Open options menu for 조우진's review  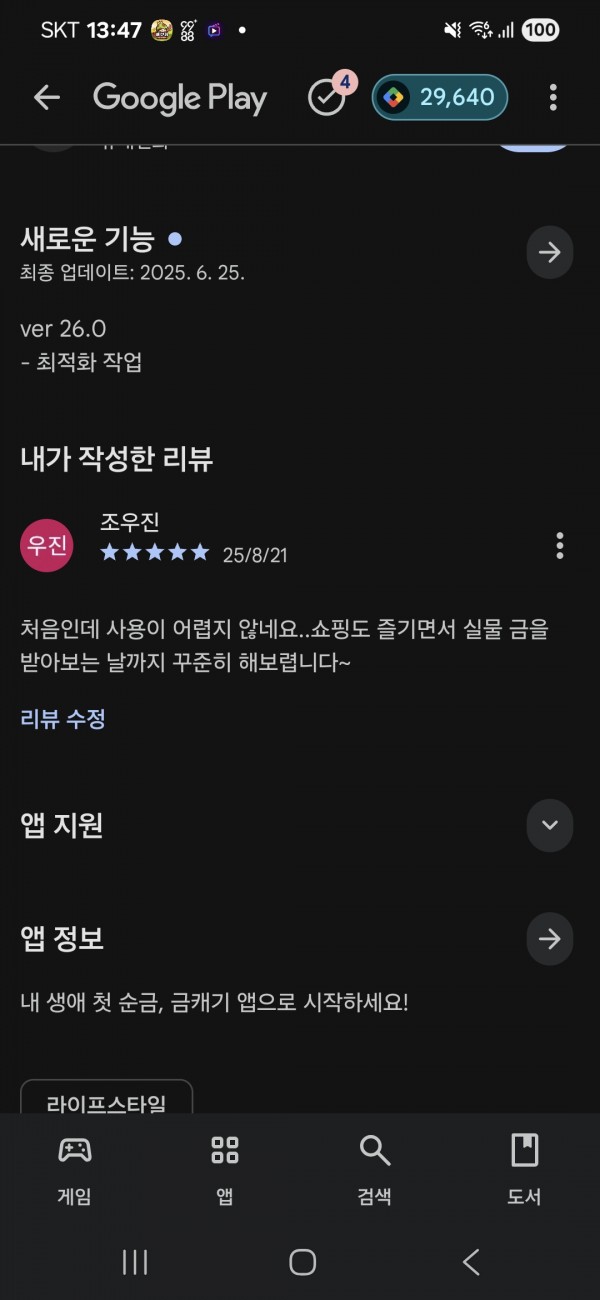559,545
